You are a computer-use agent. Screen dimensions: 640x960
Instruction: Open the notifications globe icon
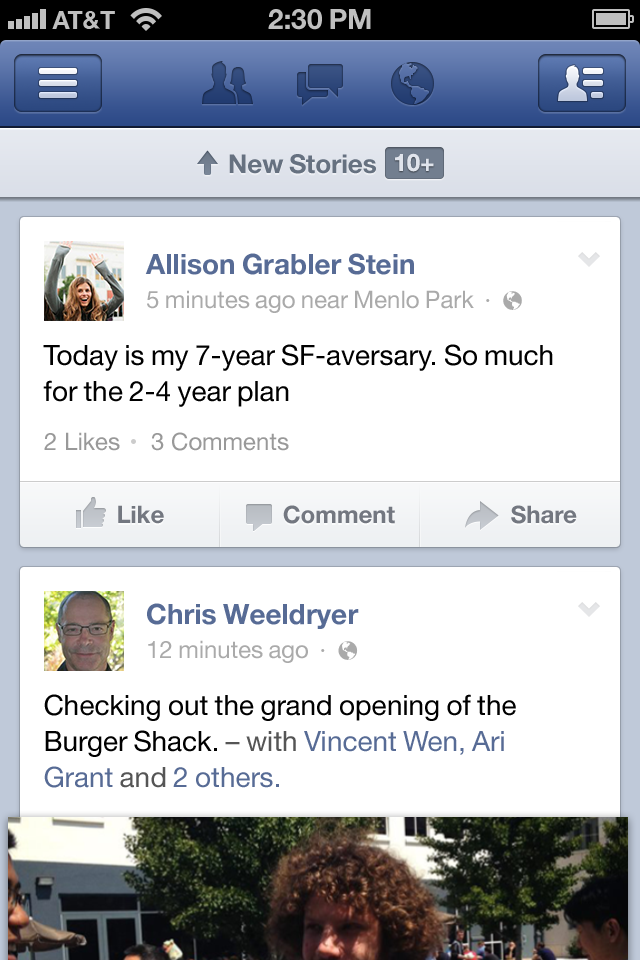[412, 84]
